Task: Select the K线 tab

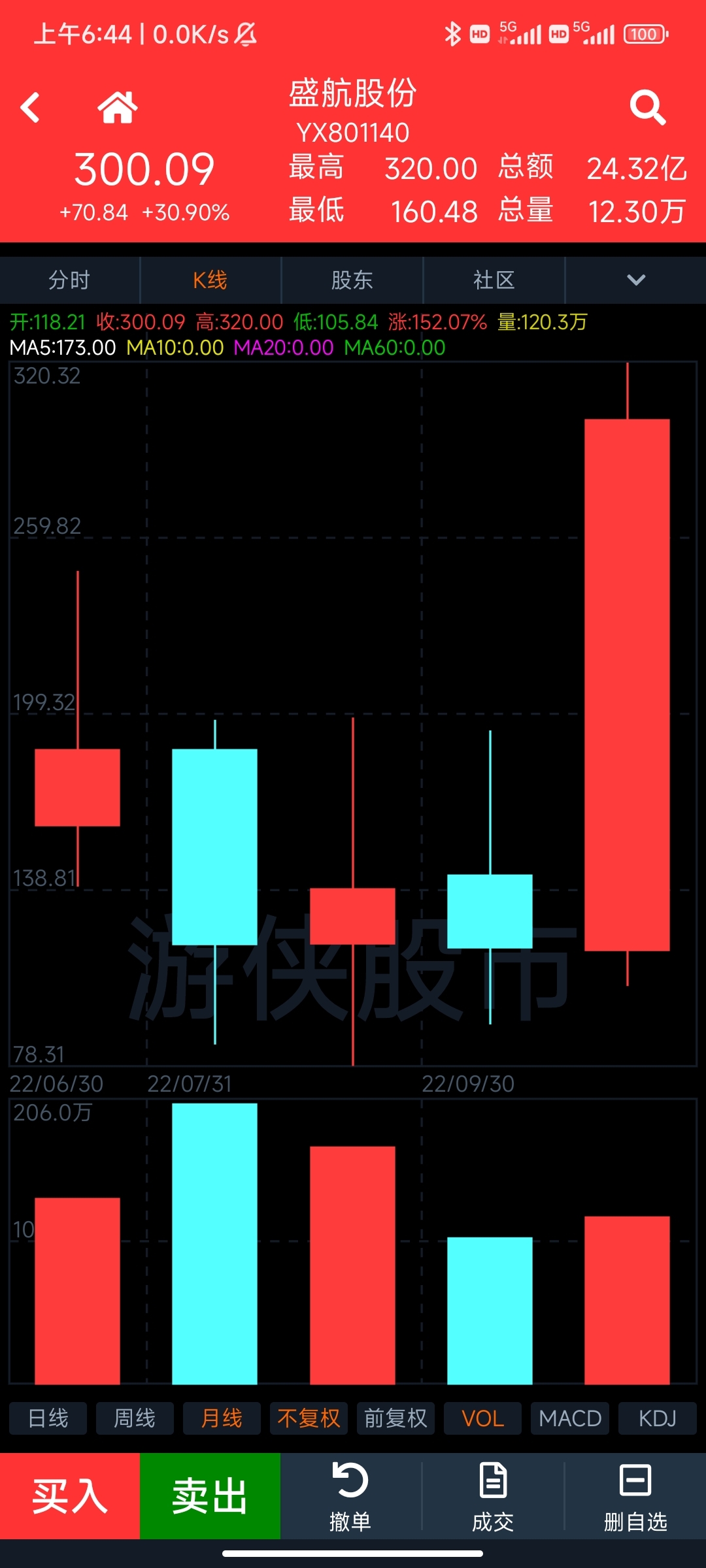Action: click(210, 280)
